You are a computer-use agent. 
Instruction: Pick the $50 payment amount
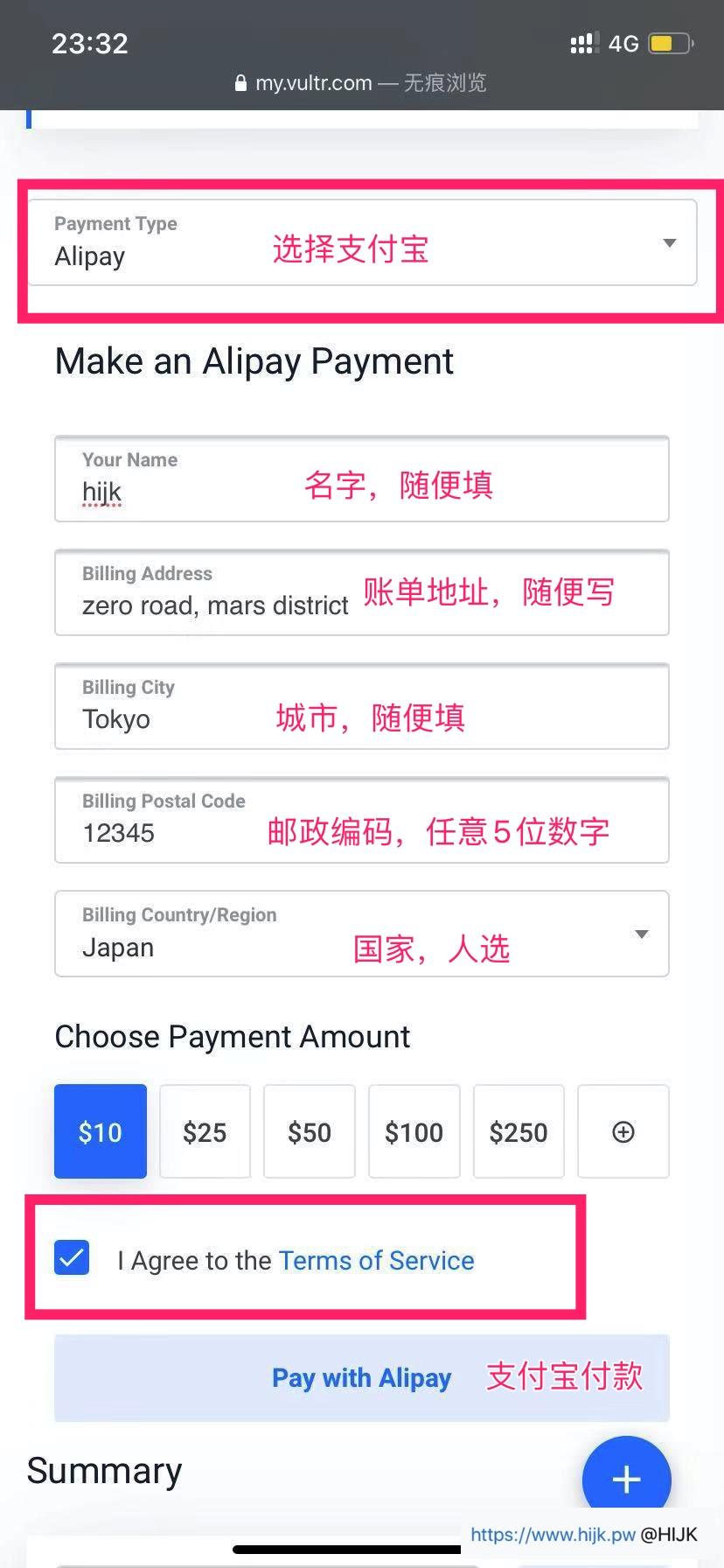pyautogui.click(x=310, y=1131)
